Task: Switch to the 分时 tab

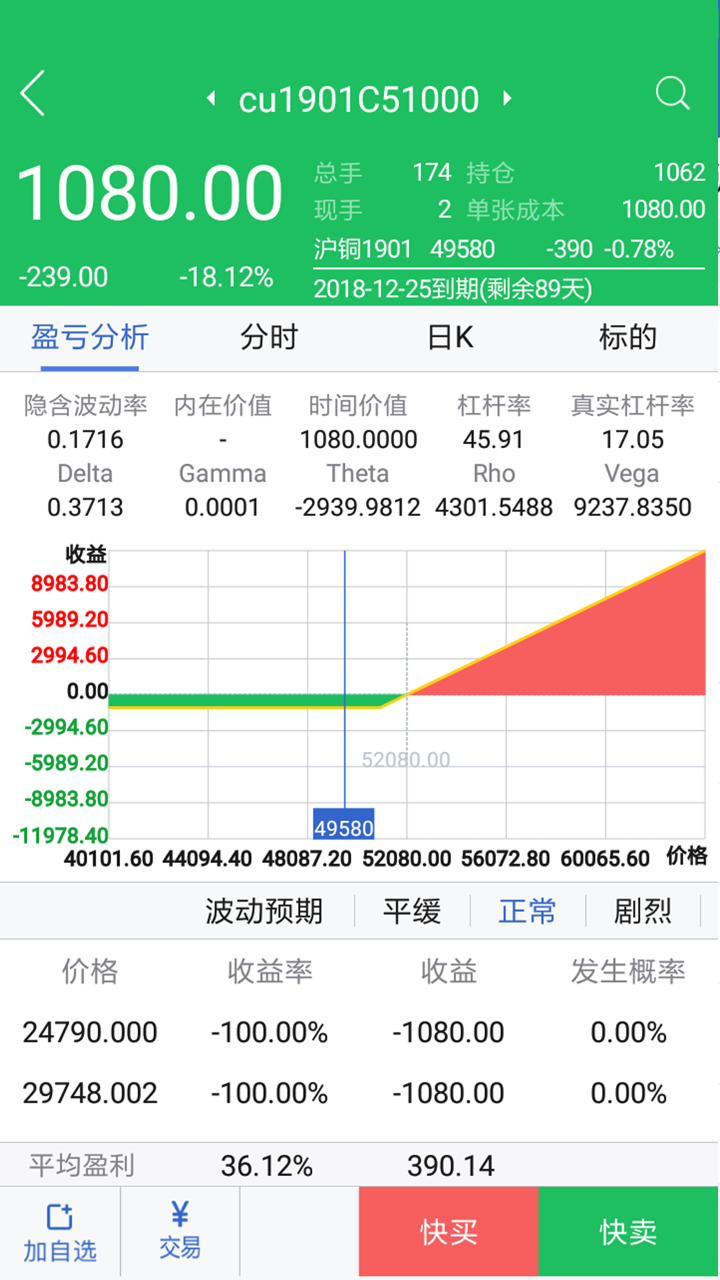Action: (x=269, y=338)
